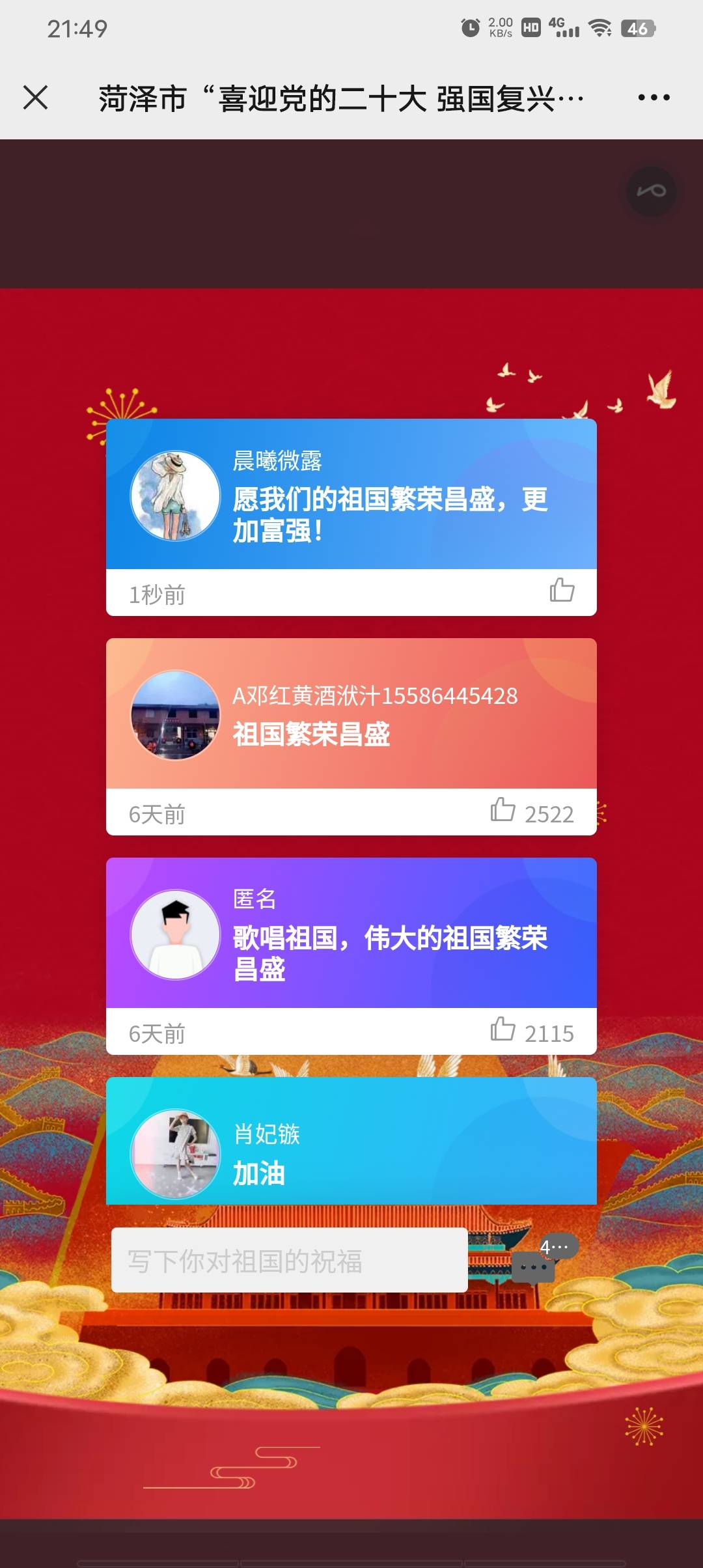Open the comments bubble icon
This screenshot has width=703, height=1568.
click(x=534, y=1267)
